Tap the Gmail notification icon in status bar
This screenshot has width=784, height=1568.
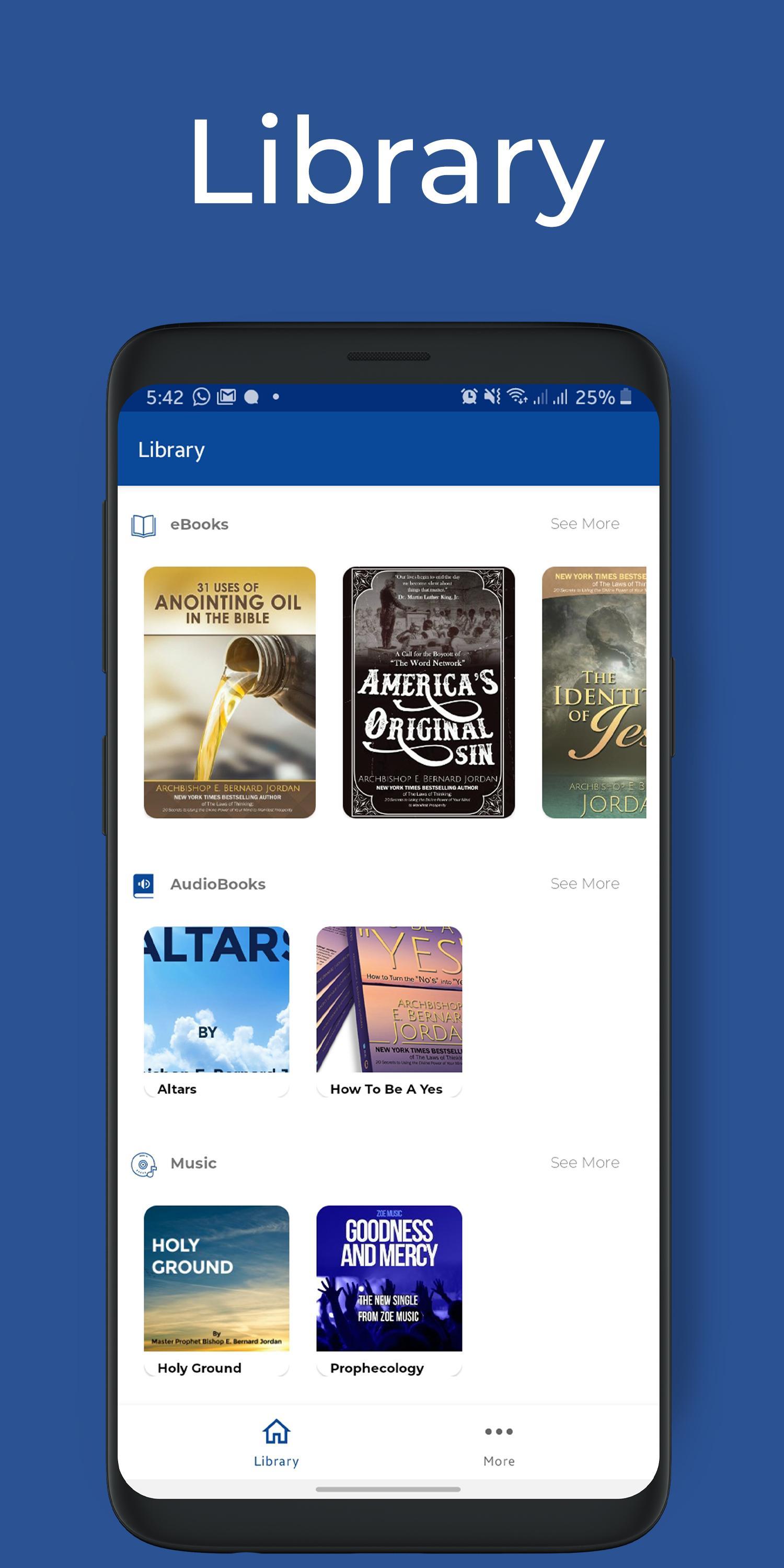tap(225, 397)
